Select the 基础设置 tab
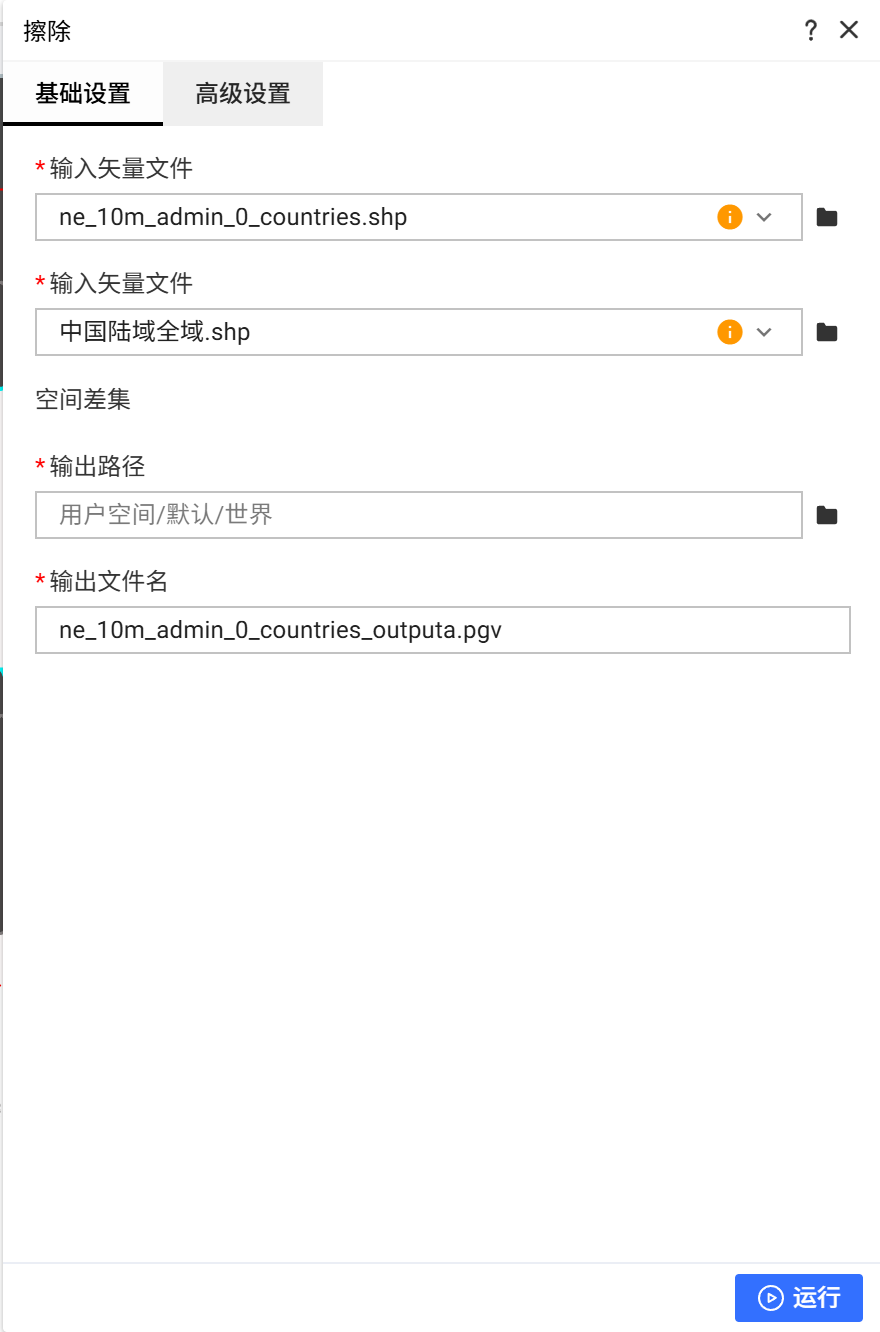The width and height of the screenshot is (880, 1332). (83, 94)
